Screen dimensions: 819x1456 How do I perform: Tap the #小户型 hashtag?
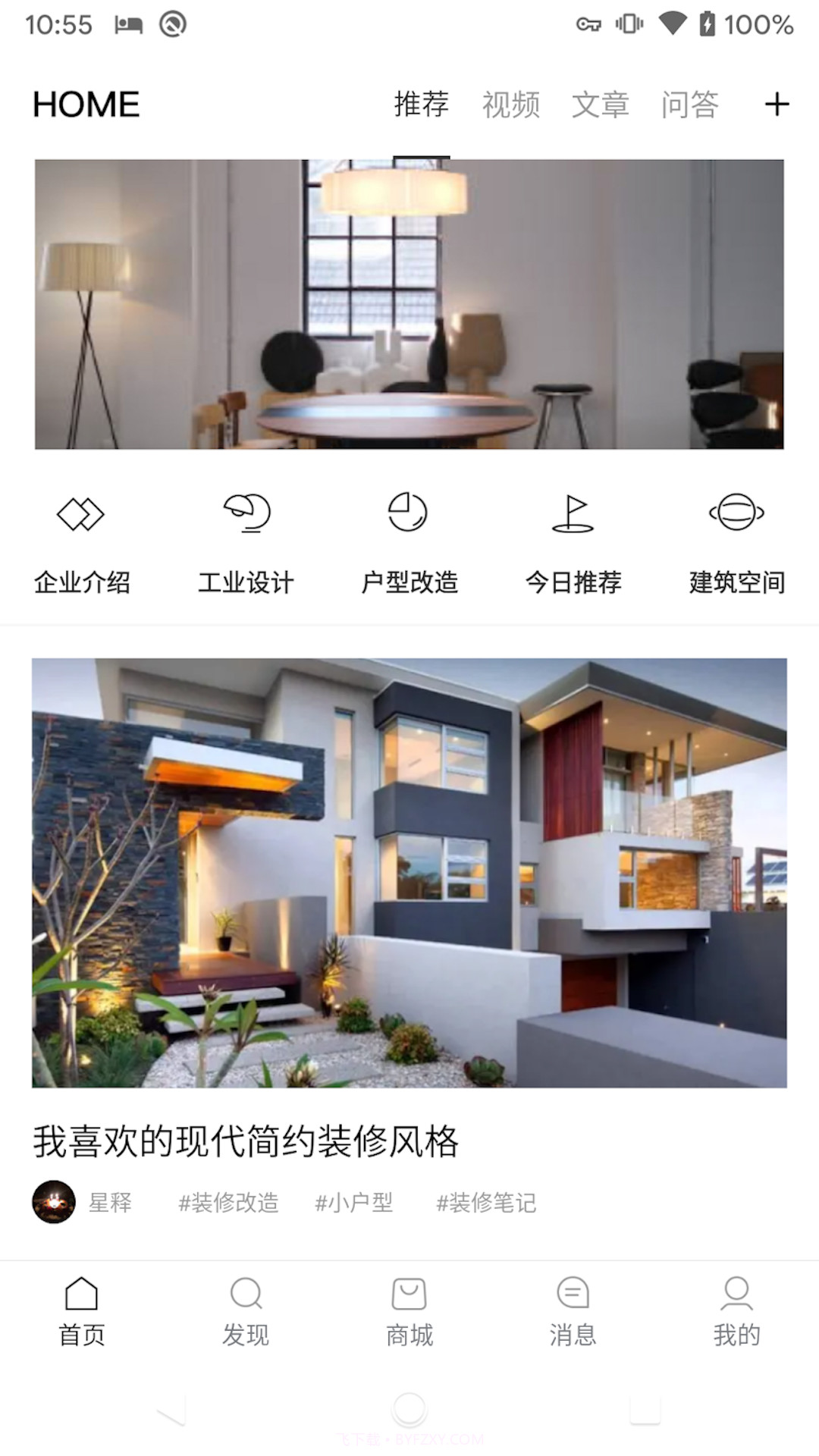[353, 1203]
